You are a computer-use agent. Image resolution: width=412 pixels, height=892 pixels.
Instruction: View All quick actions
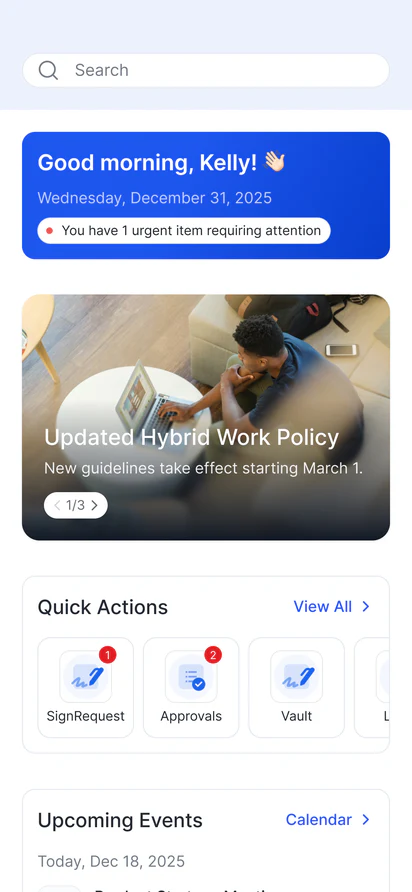tap(332, 606)
